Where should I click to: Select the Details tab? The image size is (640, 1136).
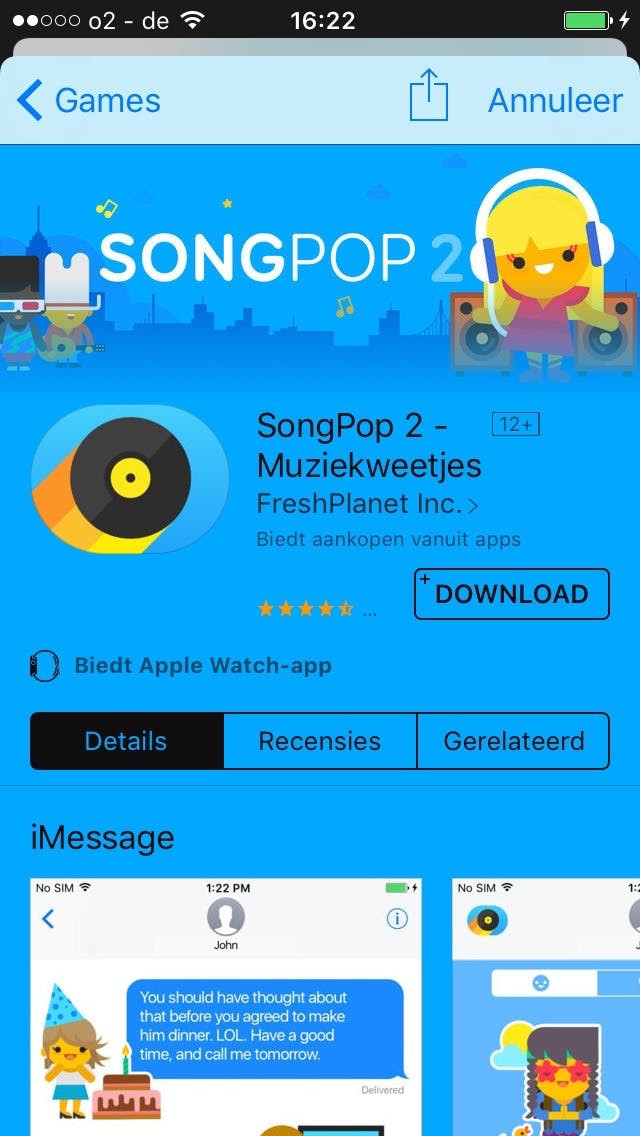tap(126, 741)
